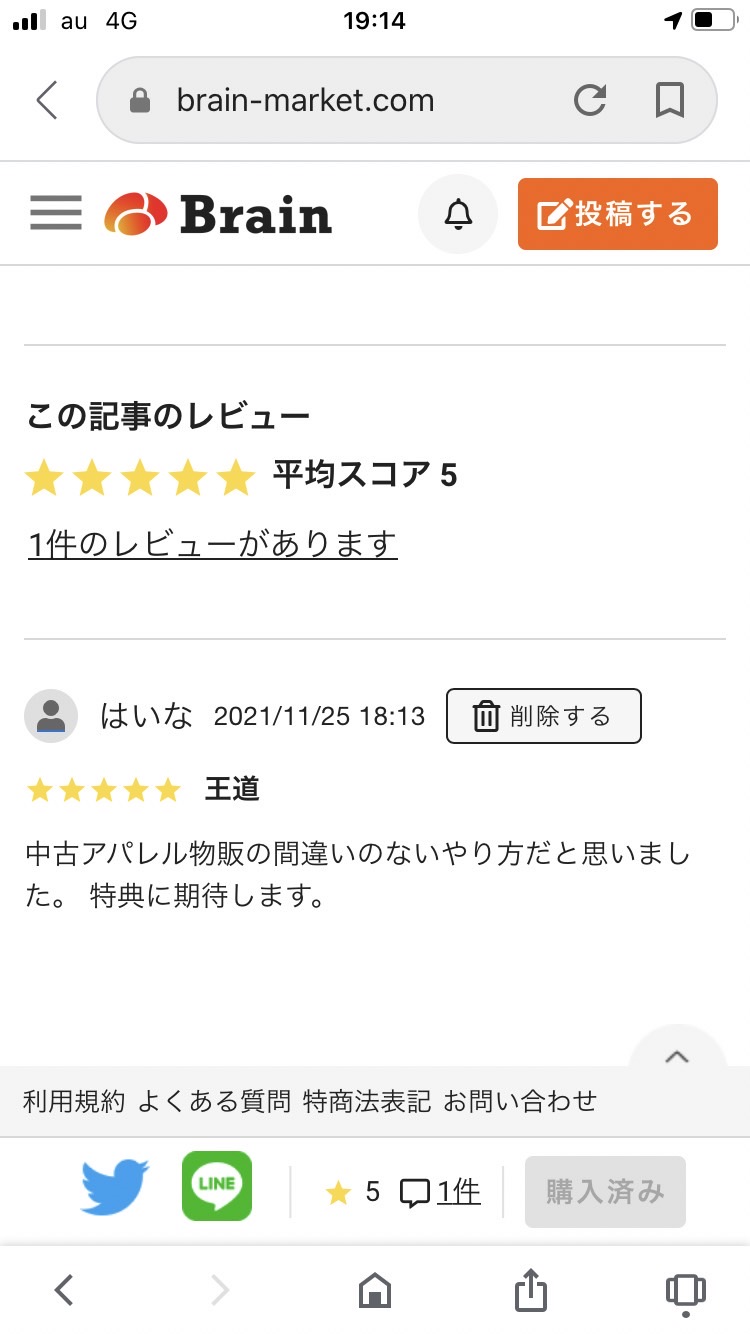The height and width of the screenshot is (1334, 750).
Task: Delete the review with 削除する
Action: (x=543, y=716)
